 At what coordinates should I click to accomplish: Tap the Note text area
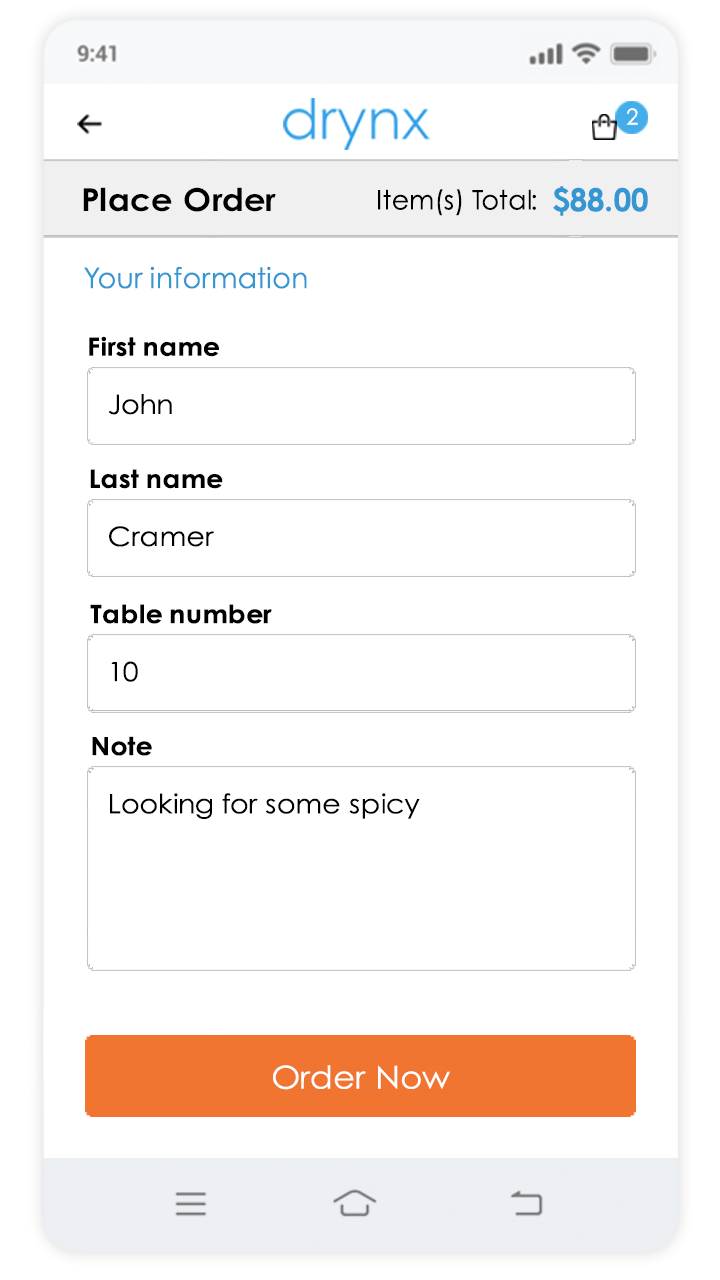point(360,868)
